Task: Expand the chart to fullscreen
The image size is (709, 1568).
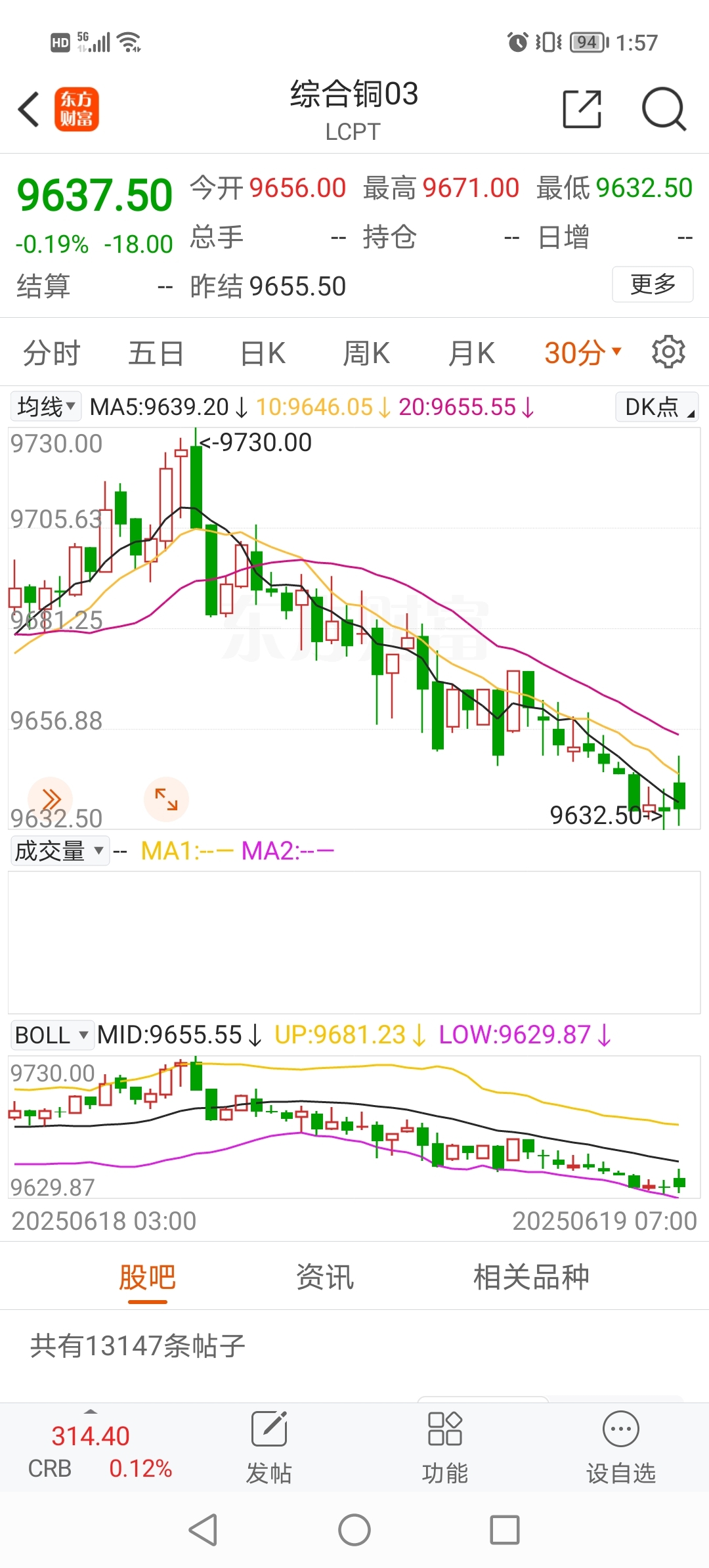Action: coord(166,799)
